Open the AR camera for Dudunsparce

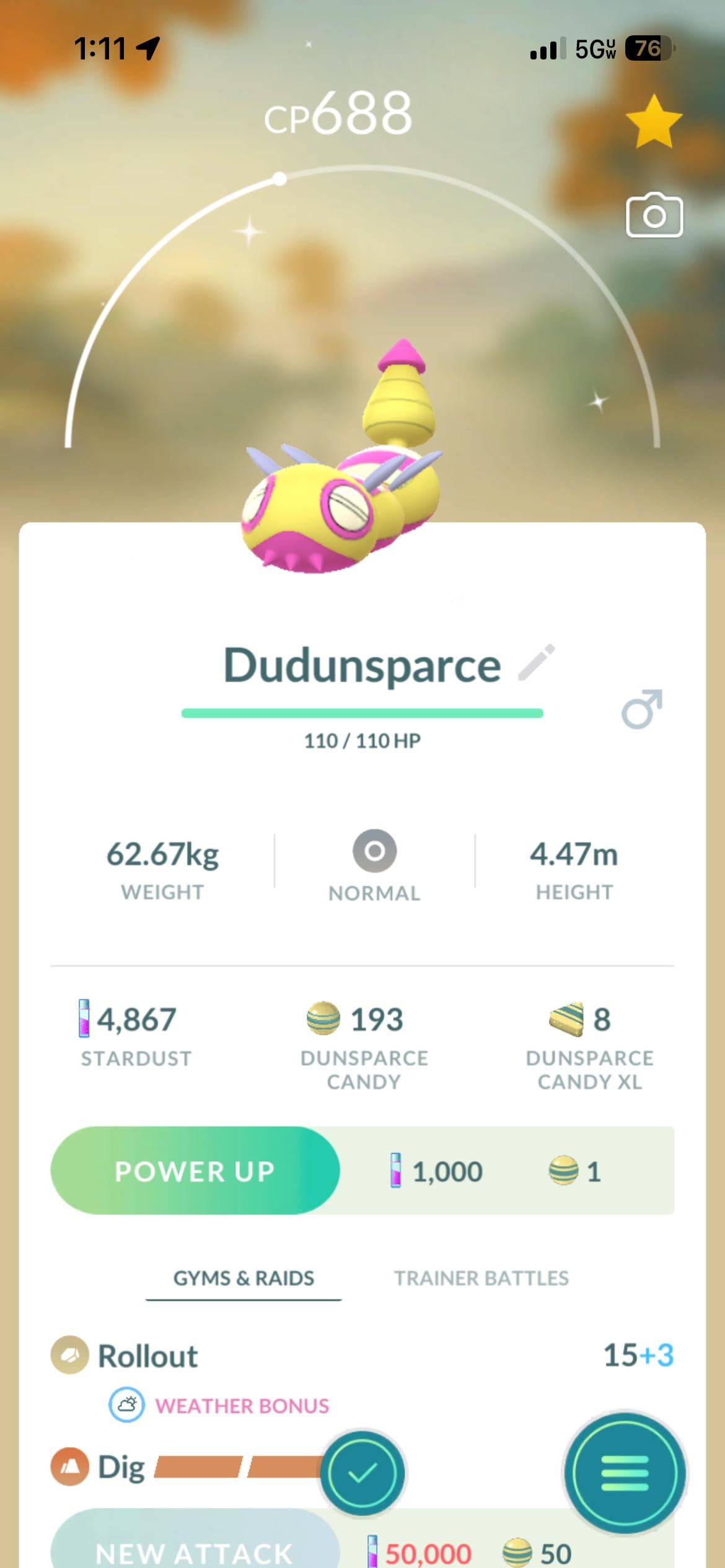(654, 216)
